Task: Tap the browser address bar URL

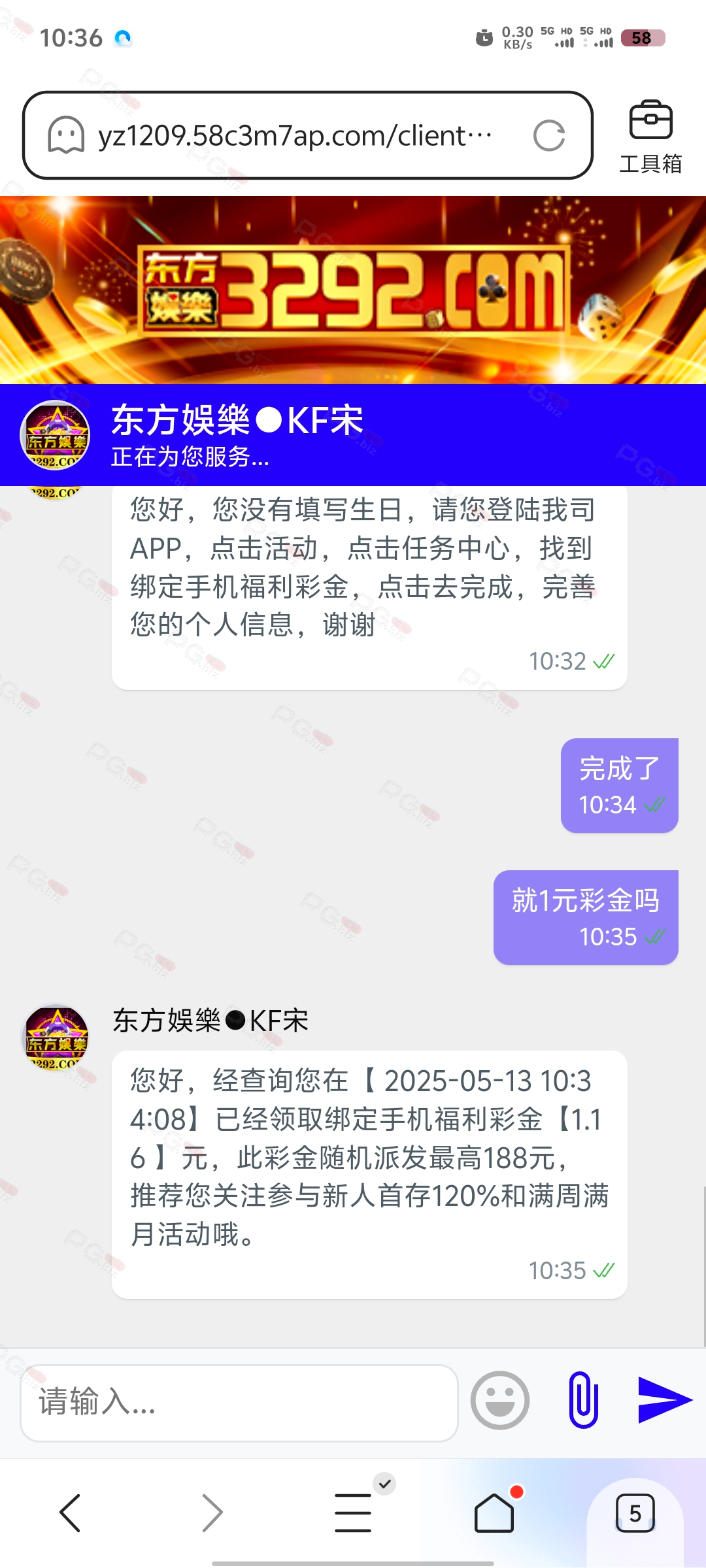Action: (294, 136)
